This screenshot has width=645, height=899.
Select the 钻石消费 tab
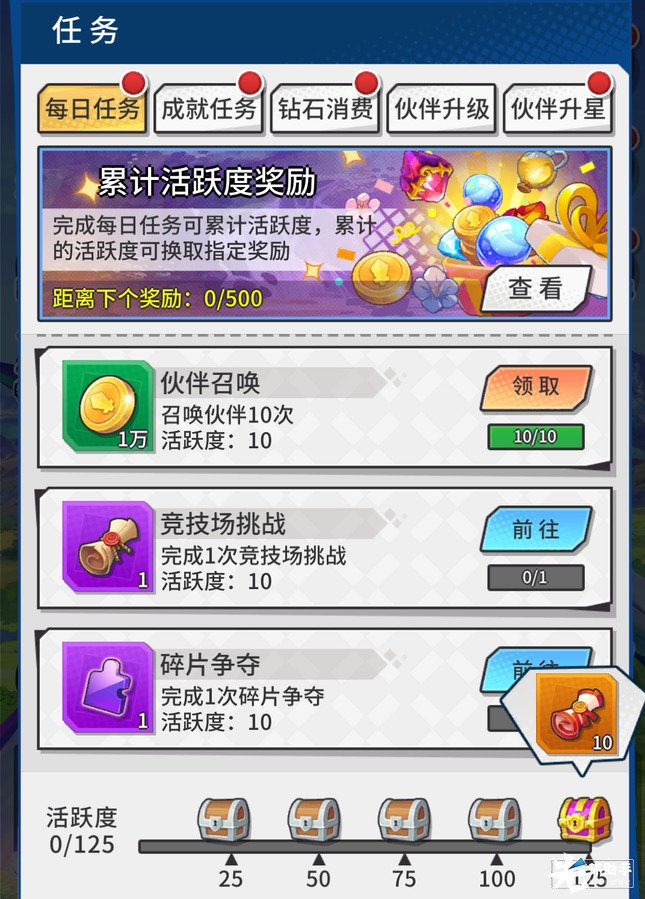pyautogui.click(x=325, y=109)
